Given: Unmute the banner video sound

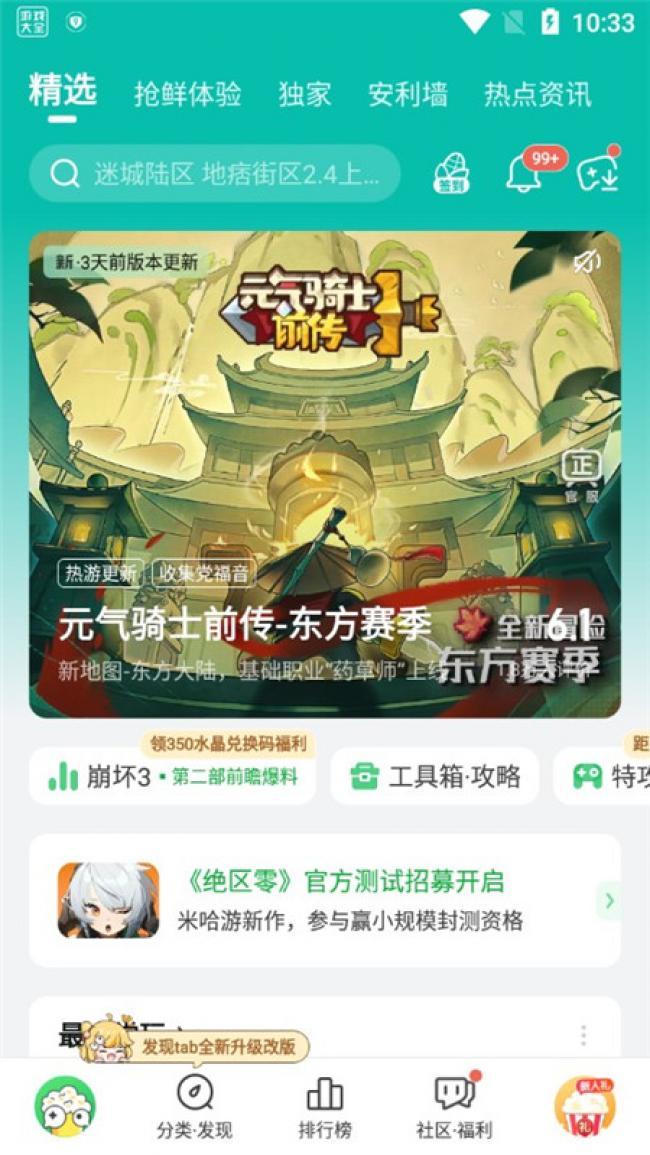Looking at the screenshot, I should (587, 262).
